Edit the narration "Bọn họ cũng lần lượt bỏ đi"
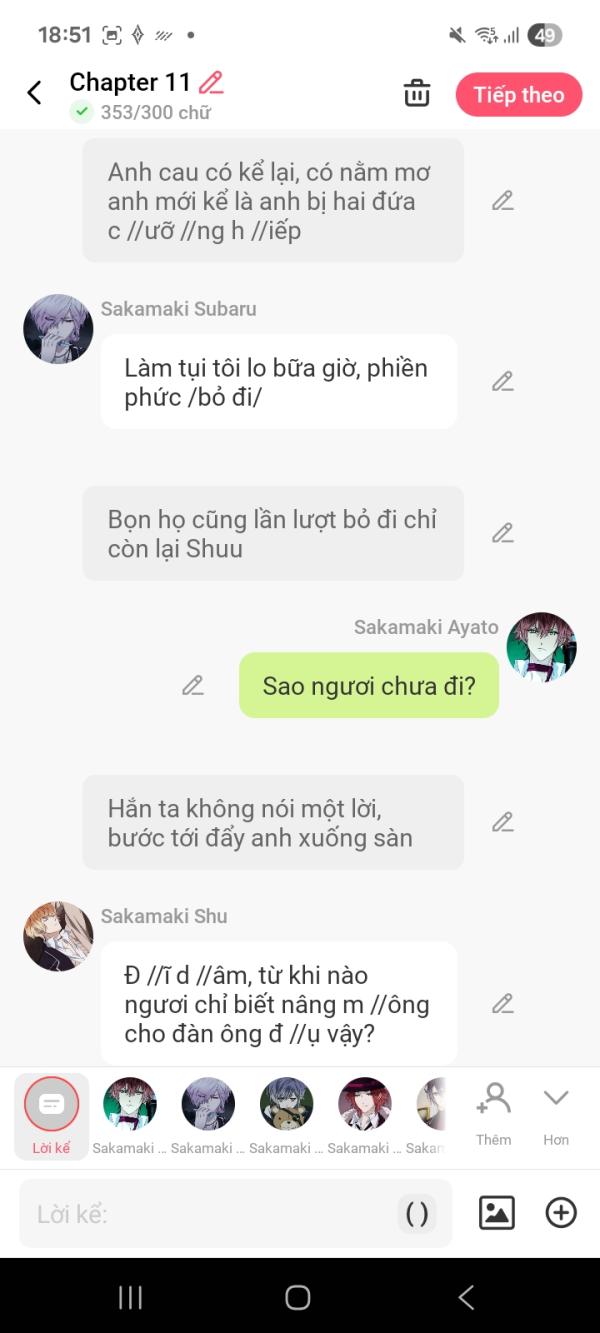This screenshot has width=600, height=1333. (x=503, y=533)
